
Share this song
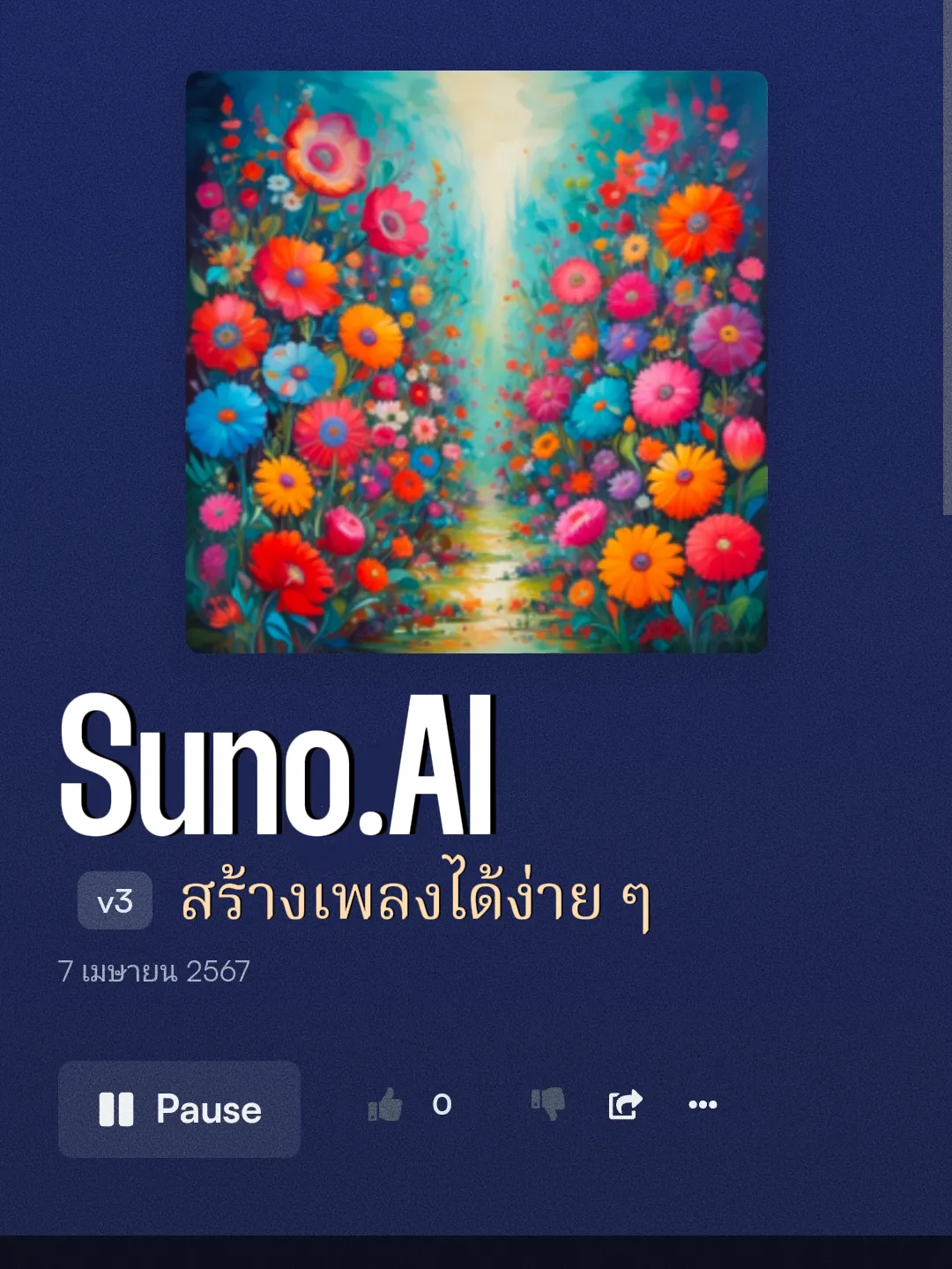click(625, 1104)
